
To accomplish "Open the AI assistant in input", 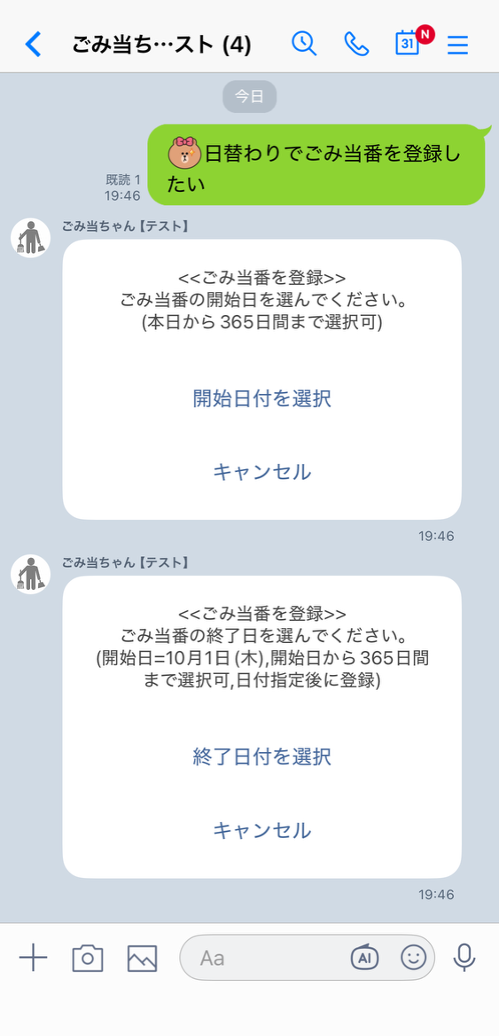I will (364, 957).
